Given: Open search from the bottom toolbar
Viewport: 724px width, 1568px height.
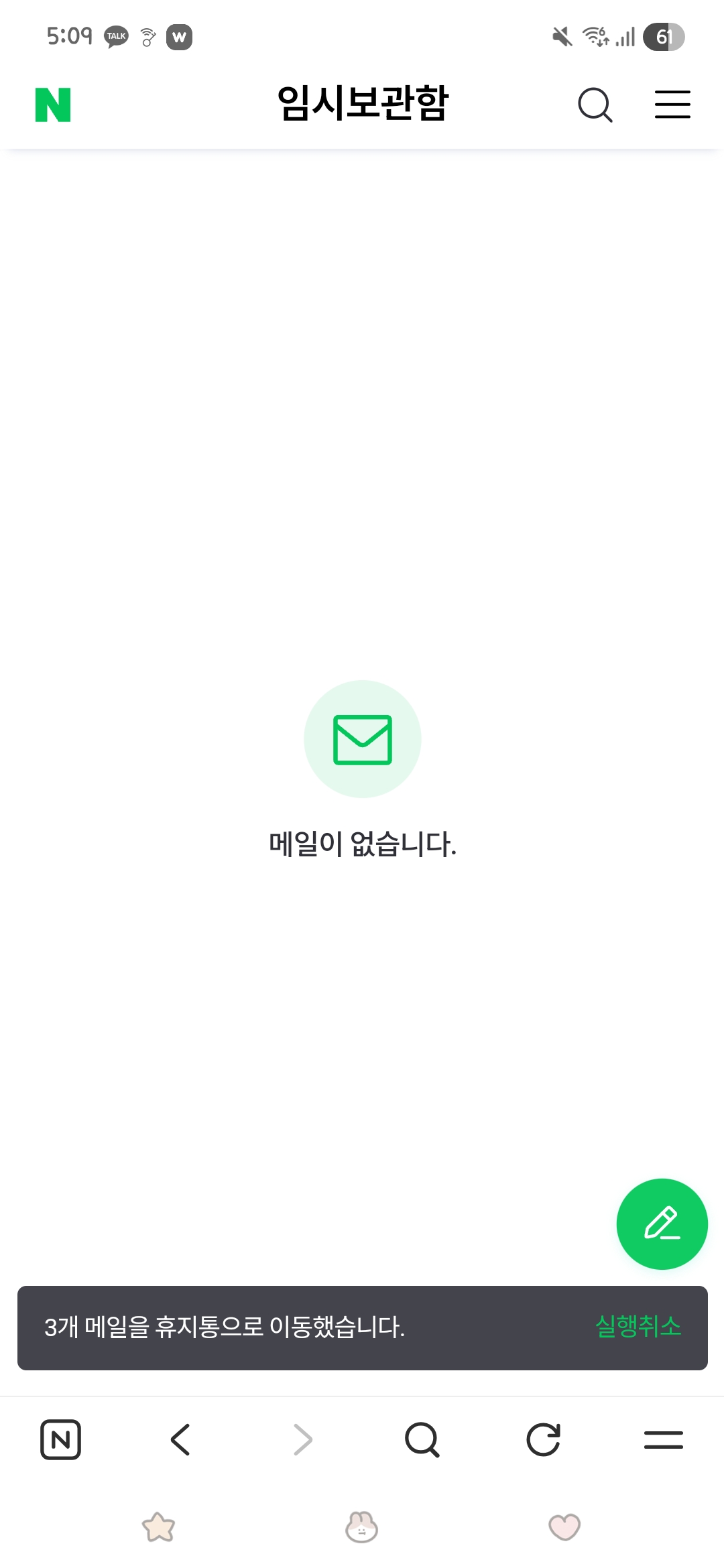Looking at the screenshot, I should click(422, 1439).
